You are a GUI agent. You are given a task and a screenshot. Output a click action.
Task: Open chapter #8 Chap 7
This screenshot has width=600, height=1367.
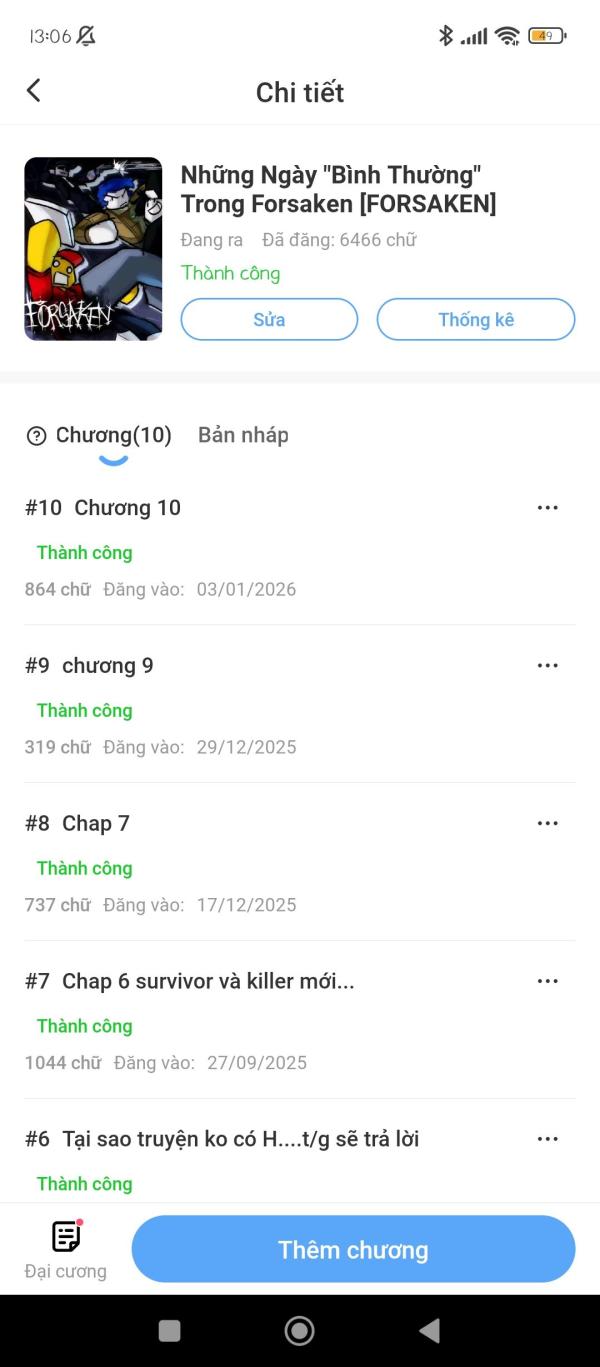(95, 824)
